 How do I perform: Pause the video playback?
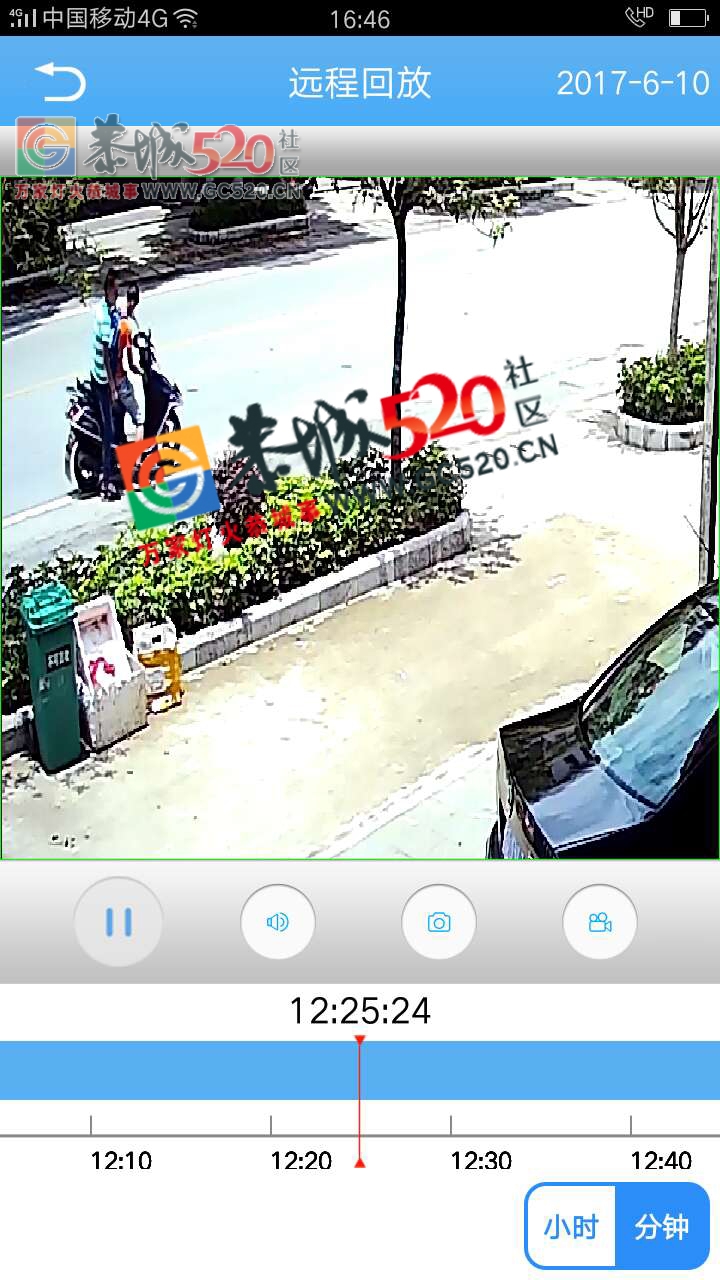point(118,922)
